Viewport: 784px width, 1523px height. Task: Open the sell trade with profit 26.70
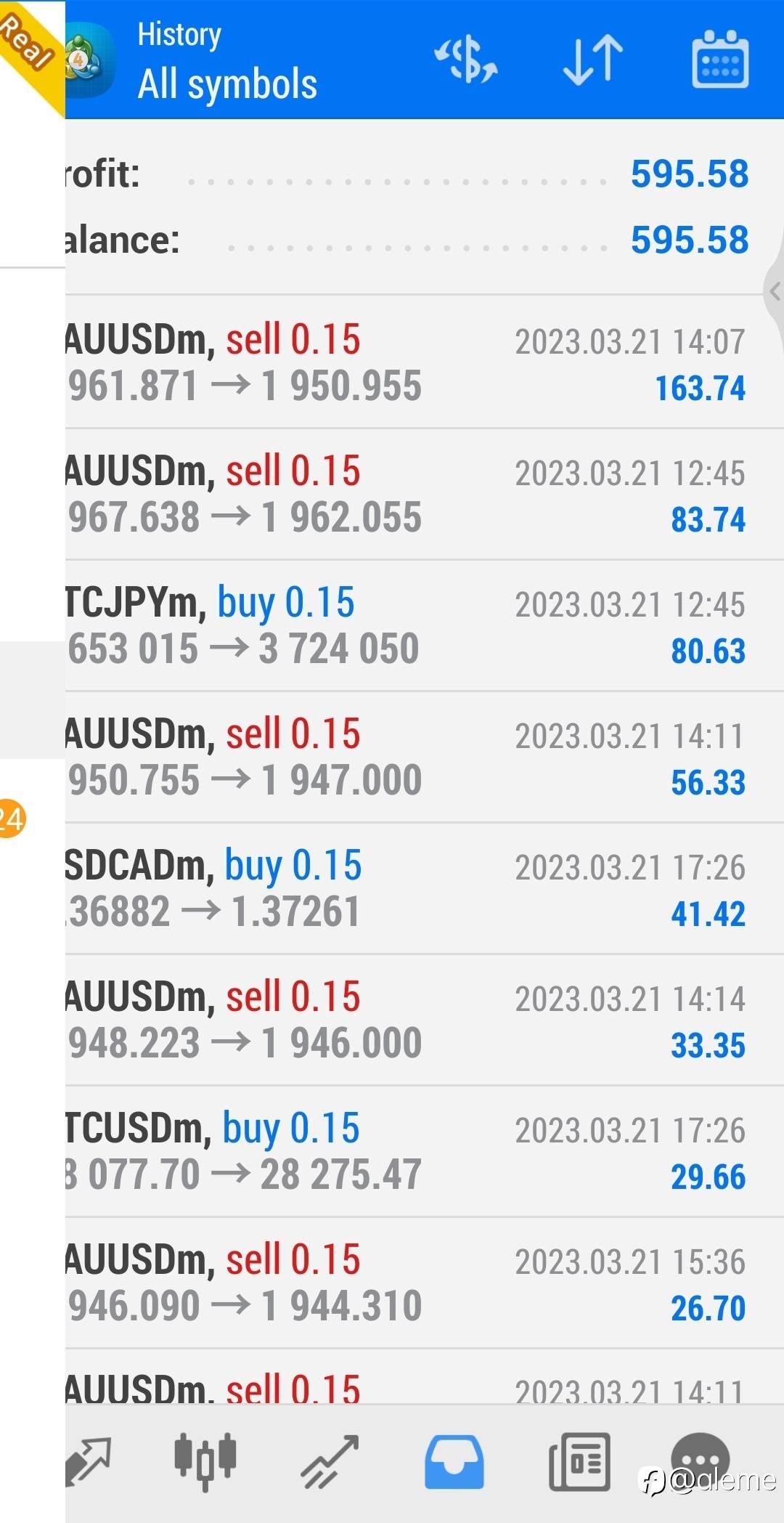click(424, 1283)
